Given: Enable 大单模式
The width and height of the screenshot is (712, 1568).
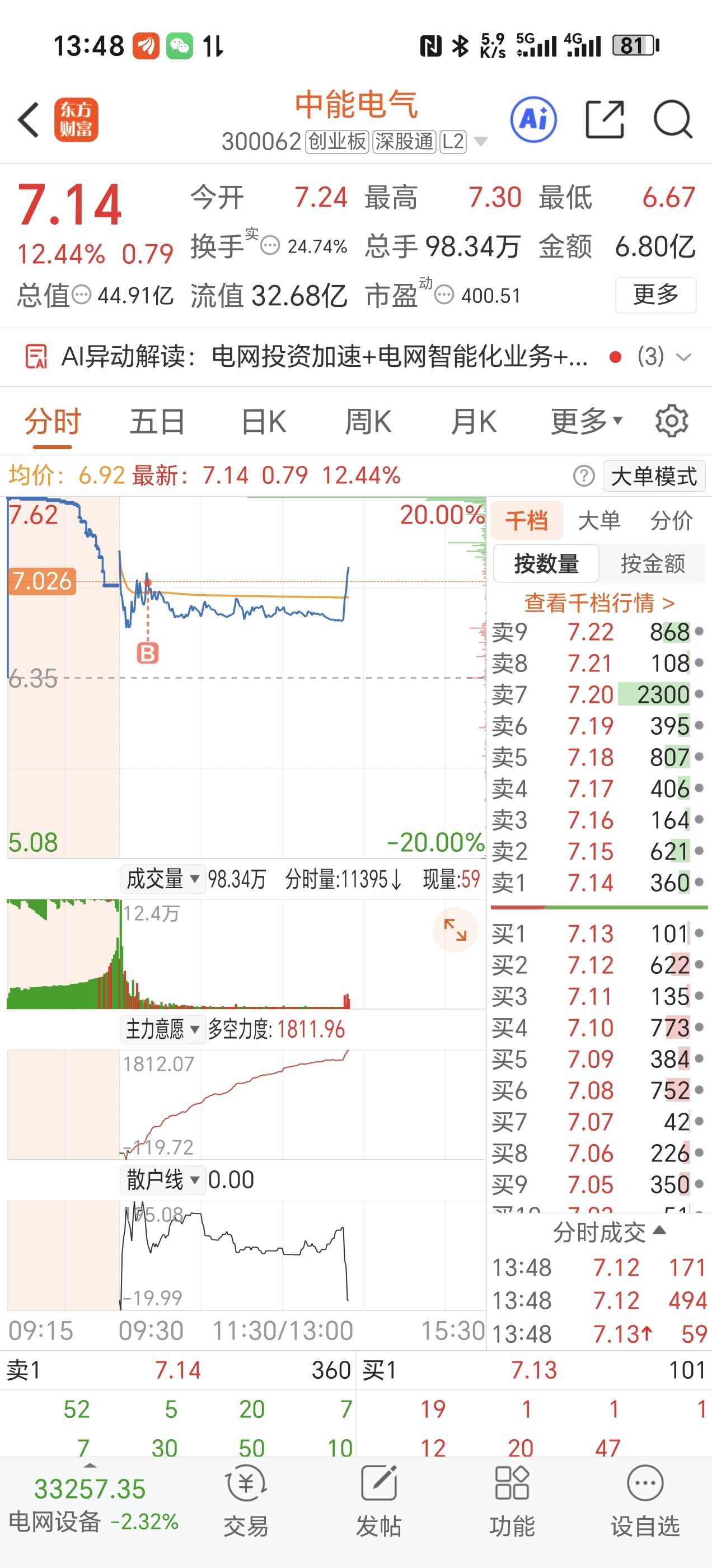Looking at the screenshot, I should coord(654,476).
